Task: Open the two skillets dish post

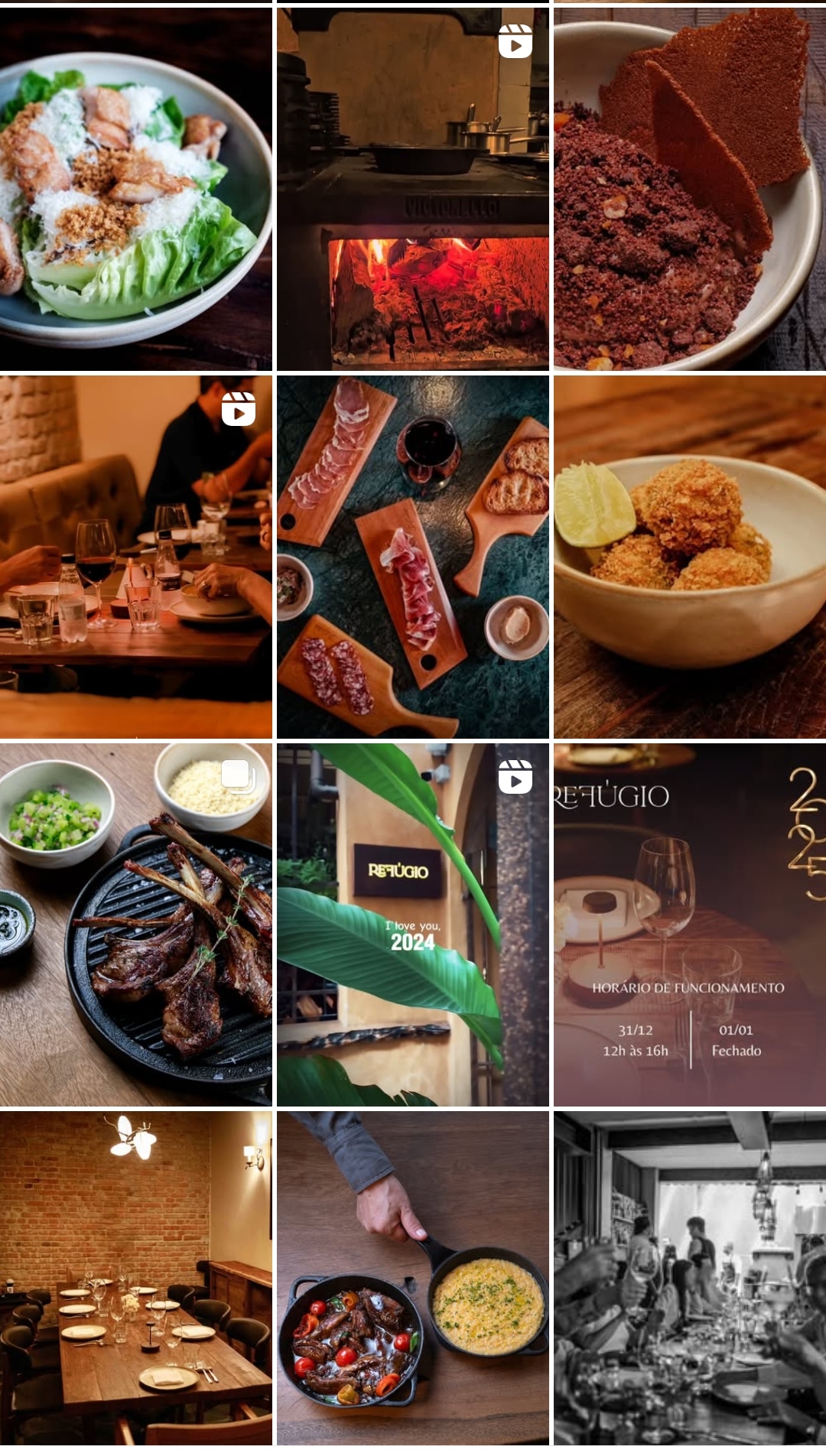Action: click(x=412, y=1279)
